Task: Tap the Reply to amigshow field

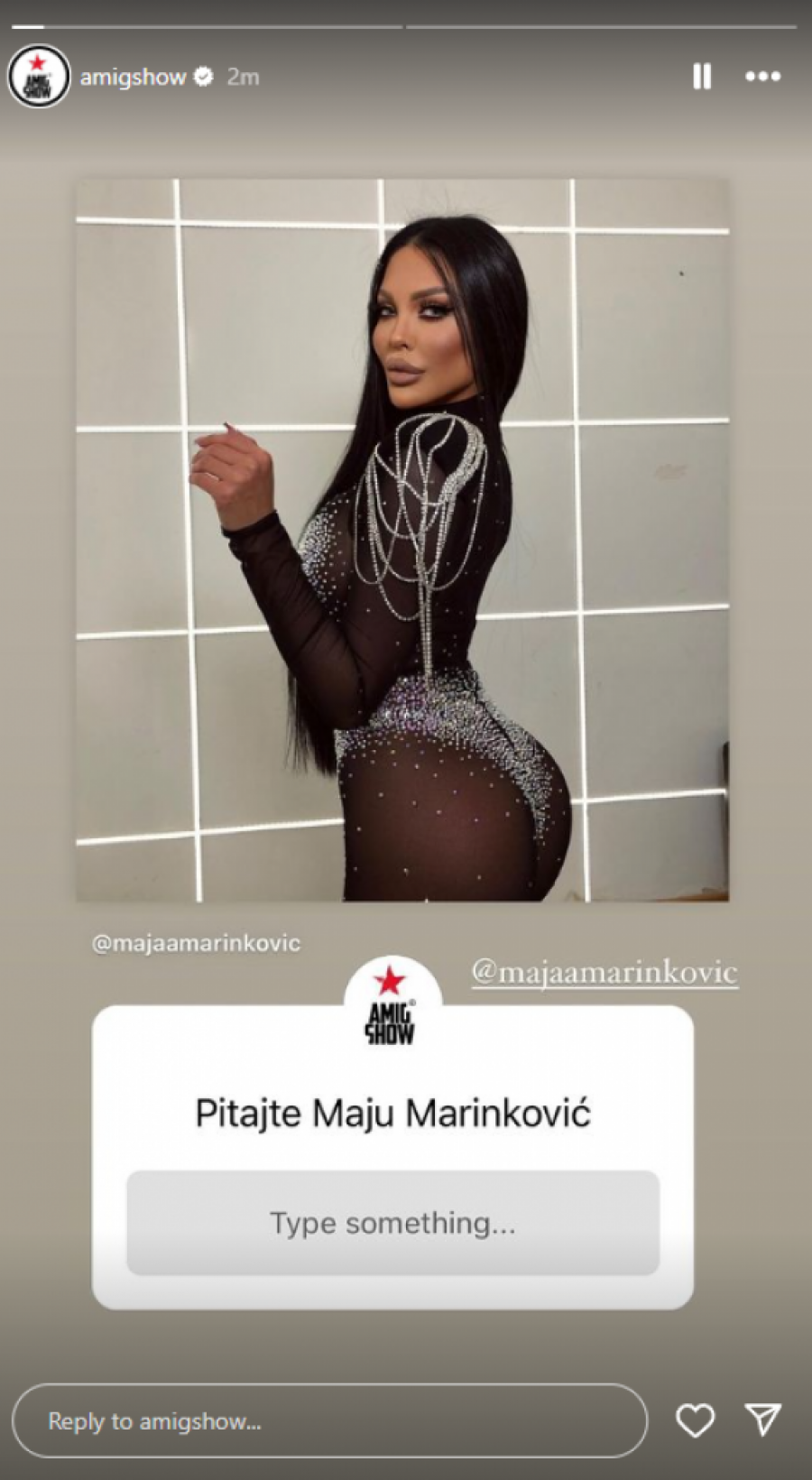Action: click(x=329, y=1421)
